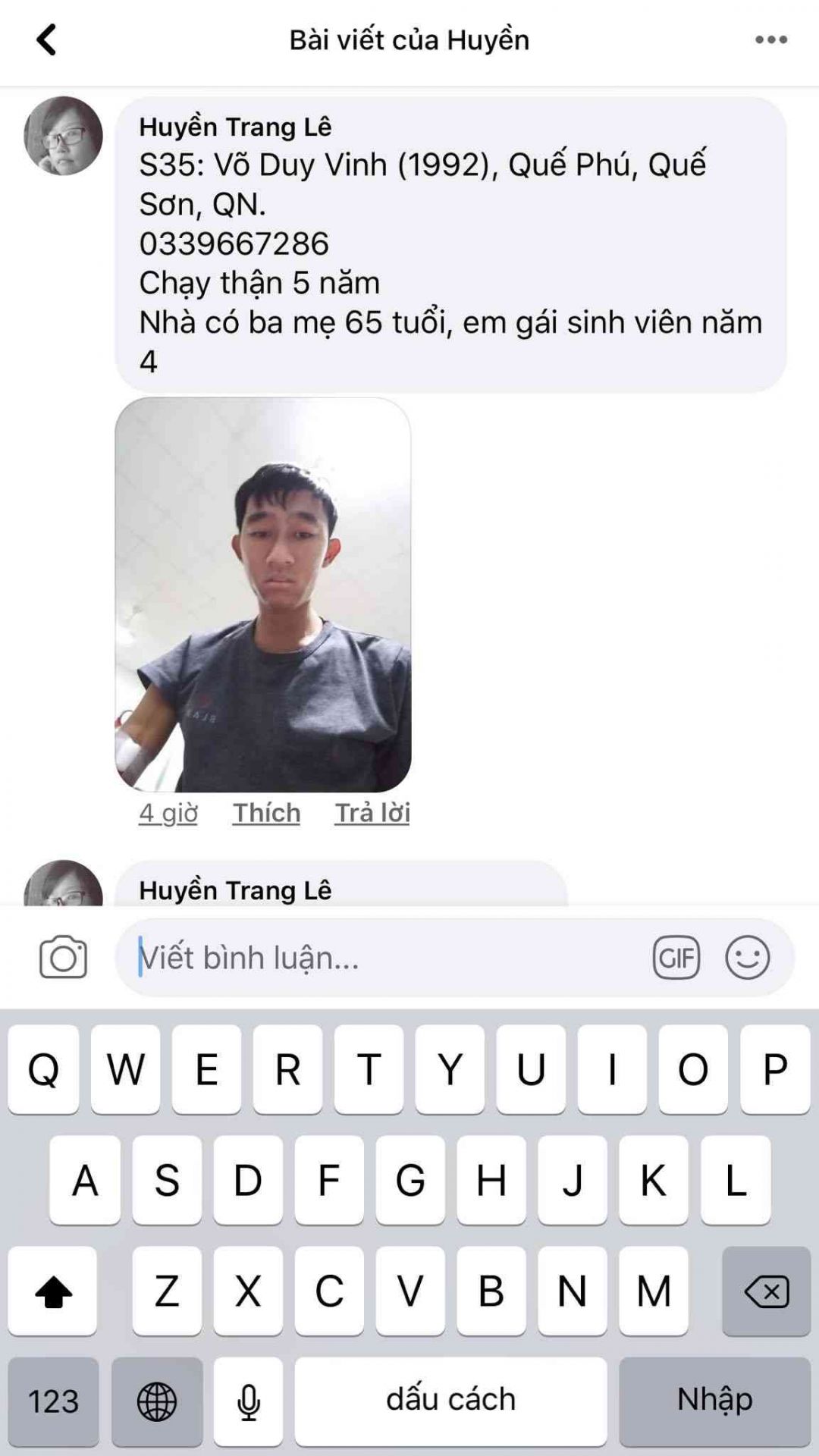Tap the backspace key on the keyboard
The height and width of the screenshot is (1456, 819).
(x=766, y=1291)
